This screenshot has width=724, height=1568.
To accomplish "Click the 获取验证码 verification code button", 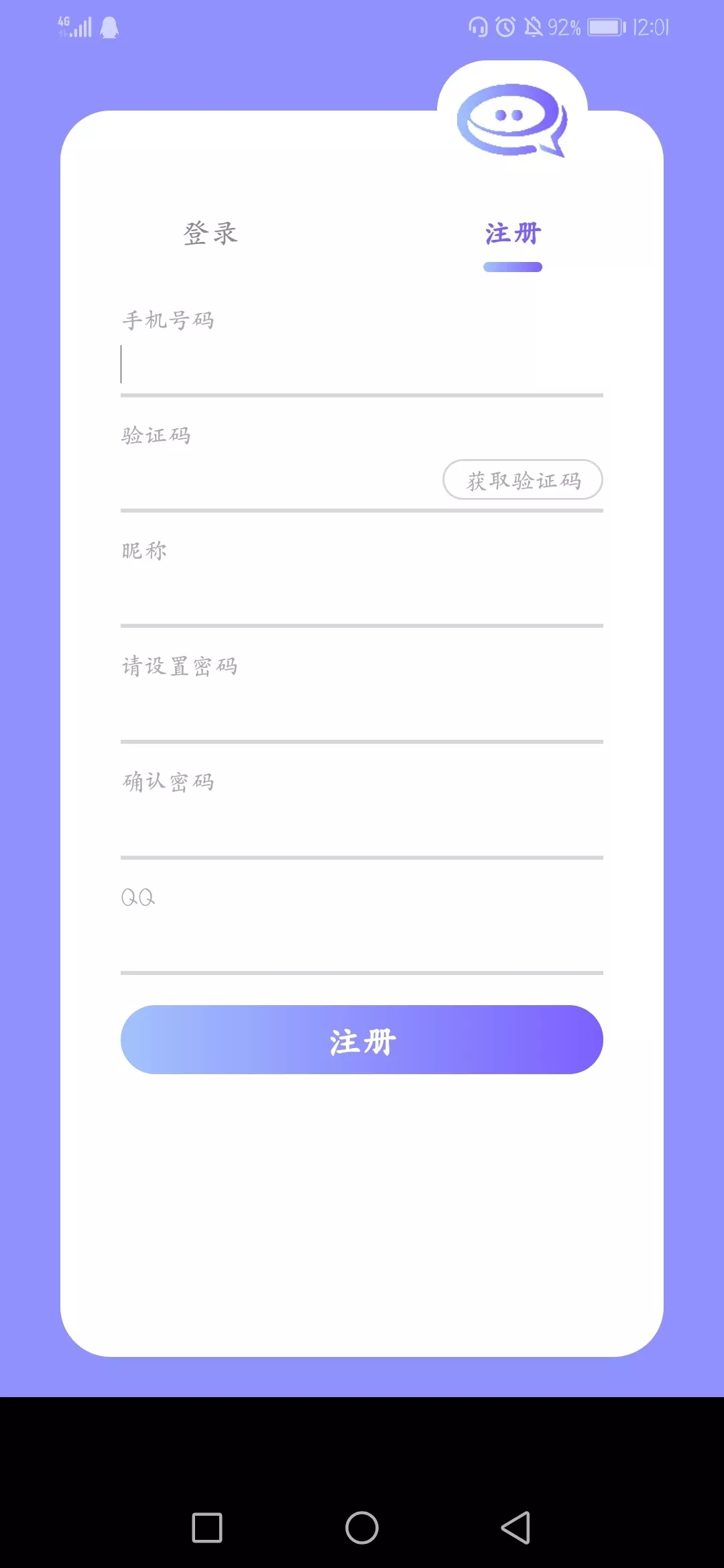I will click(524, 480).
